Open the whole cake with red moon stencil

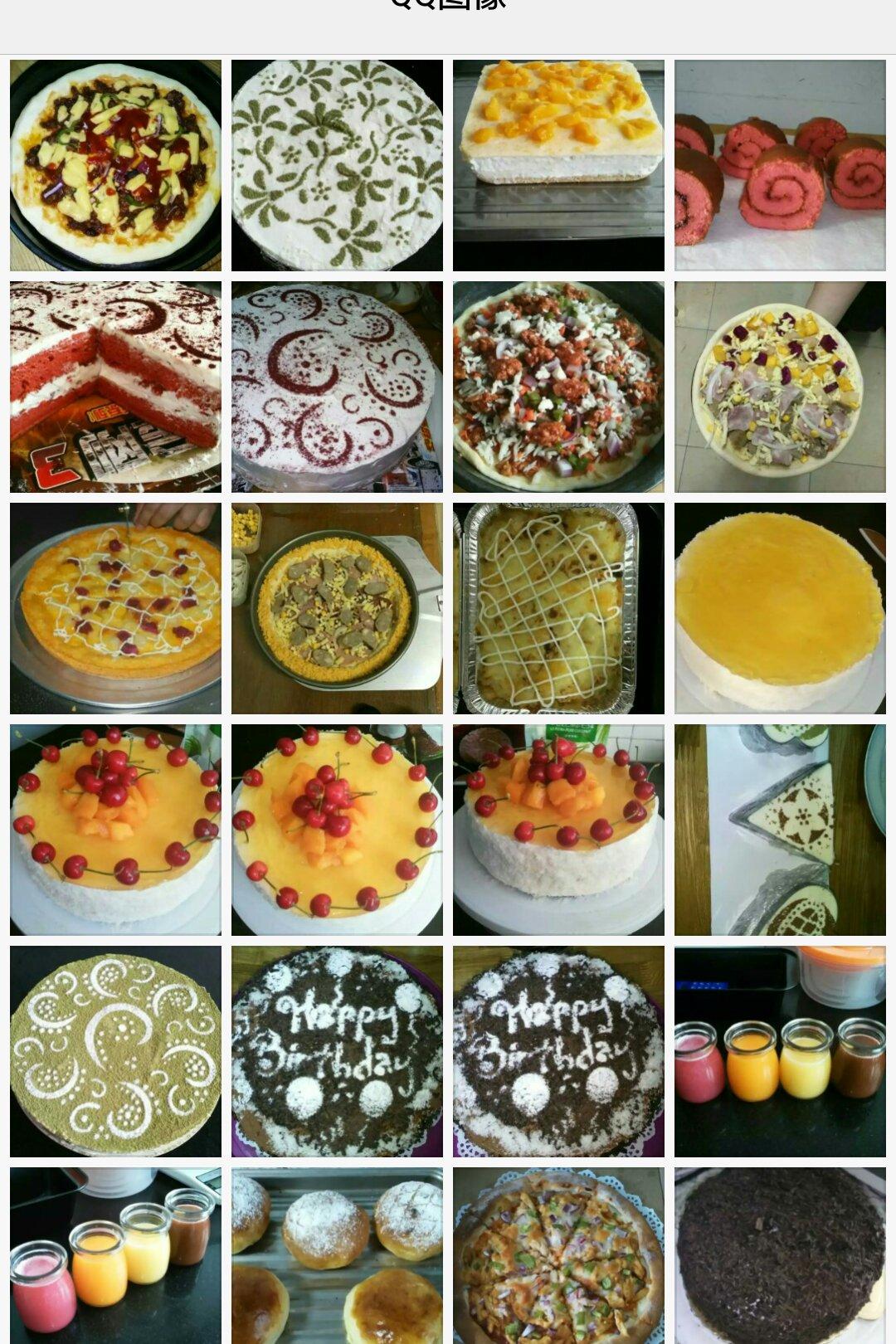[x=337, y=387]
